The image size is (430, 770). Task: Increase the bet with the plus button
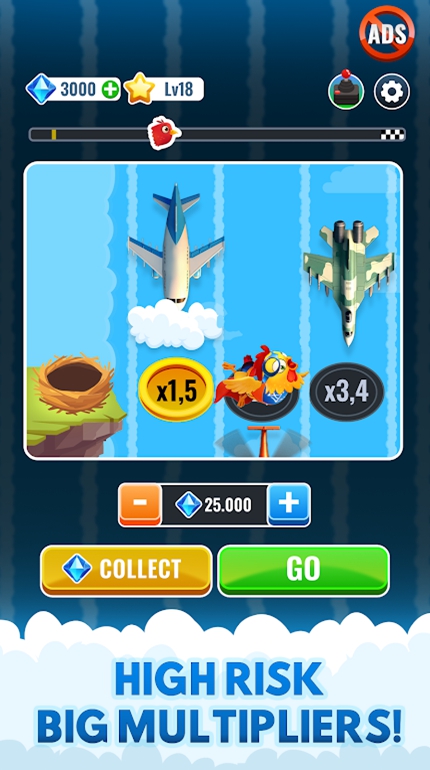289,504
